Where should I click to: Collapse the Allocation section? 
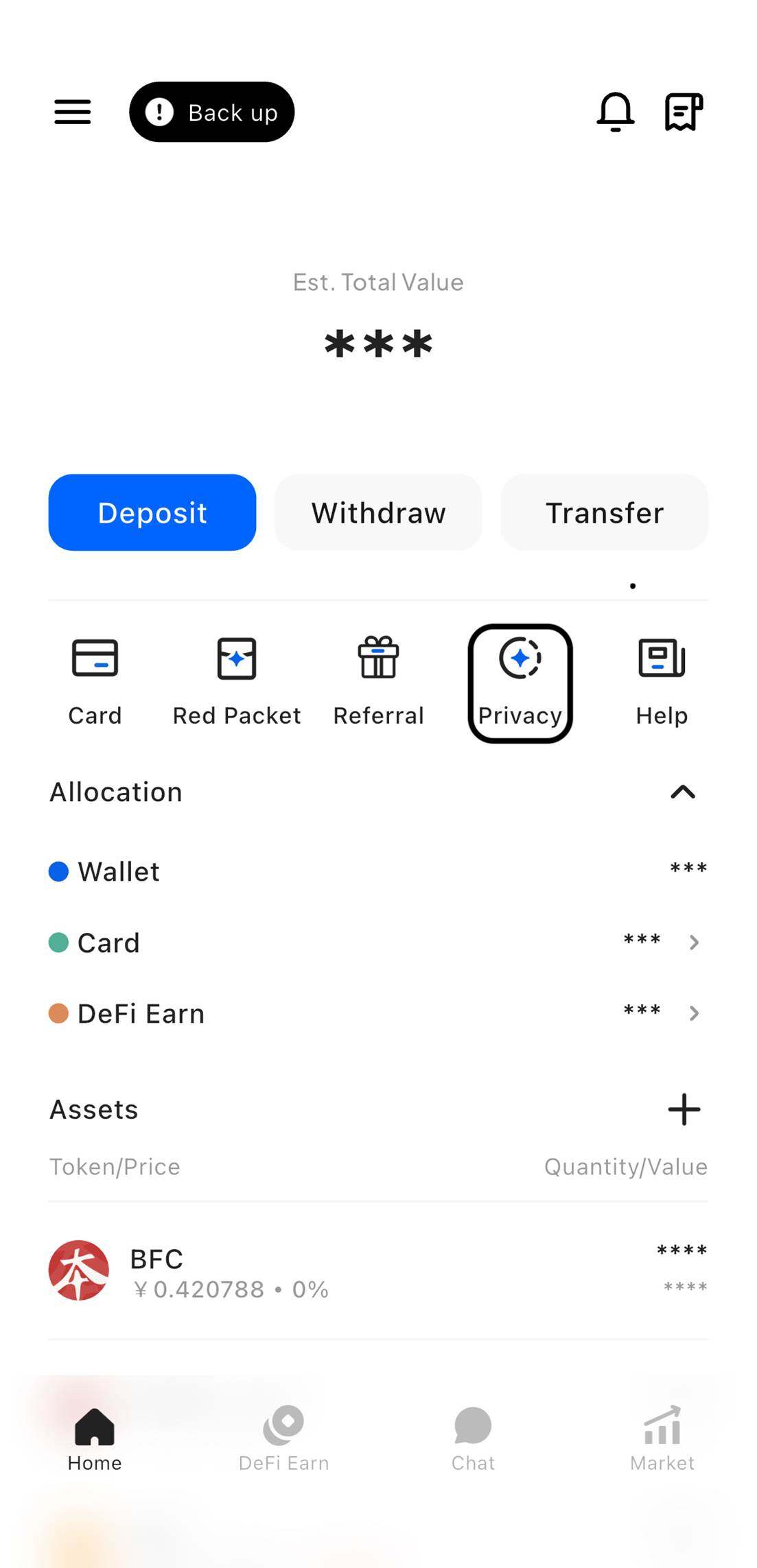tap(683, 792)
